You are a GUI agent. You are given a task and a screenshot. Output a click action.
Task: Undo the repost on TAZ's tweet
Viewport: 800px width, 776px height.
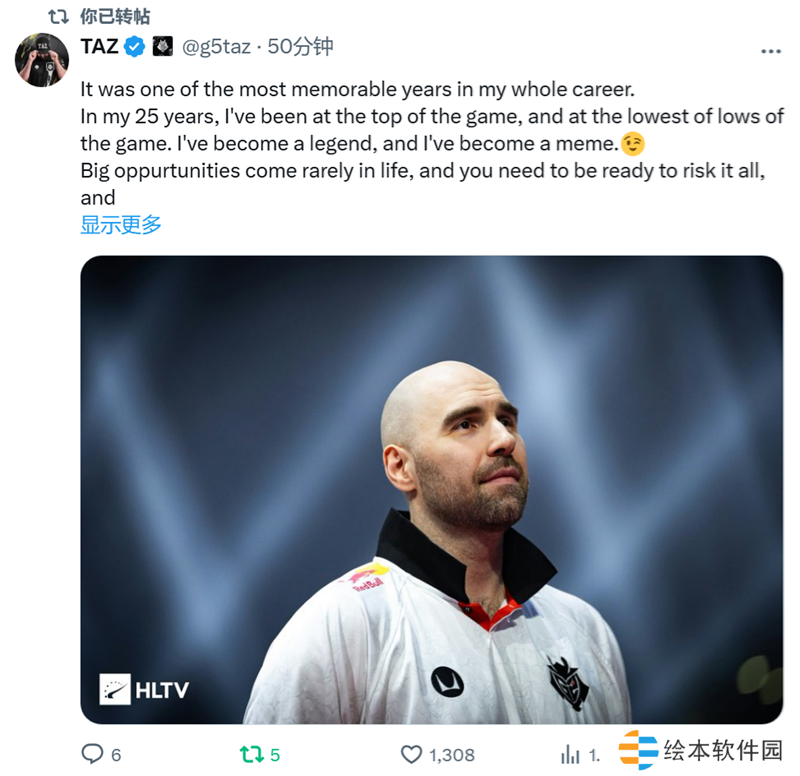pos(247,754)
